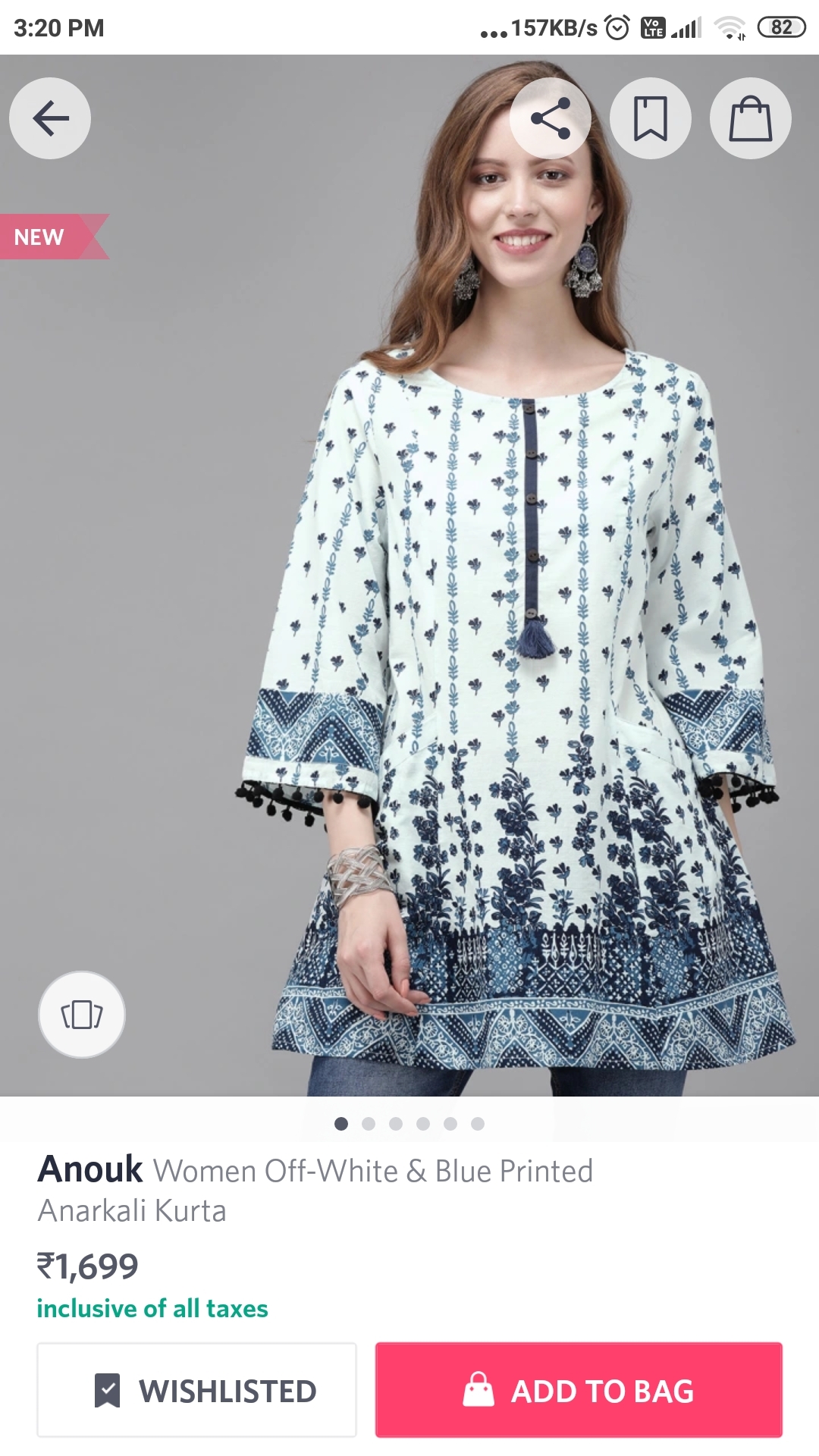
Task: Open the shopping bag
Action: coord(750,118)
